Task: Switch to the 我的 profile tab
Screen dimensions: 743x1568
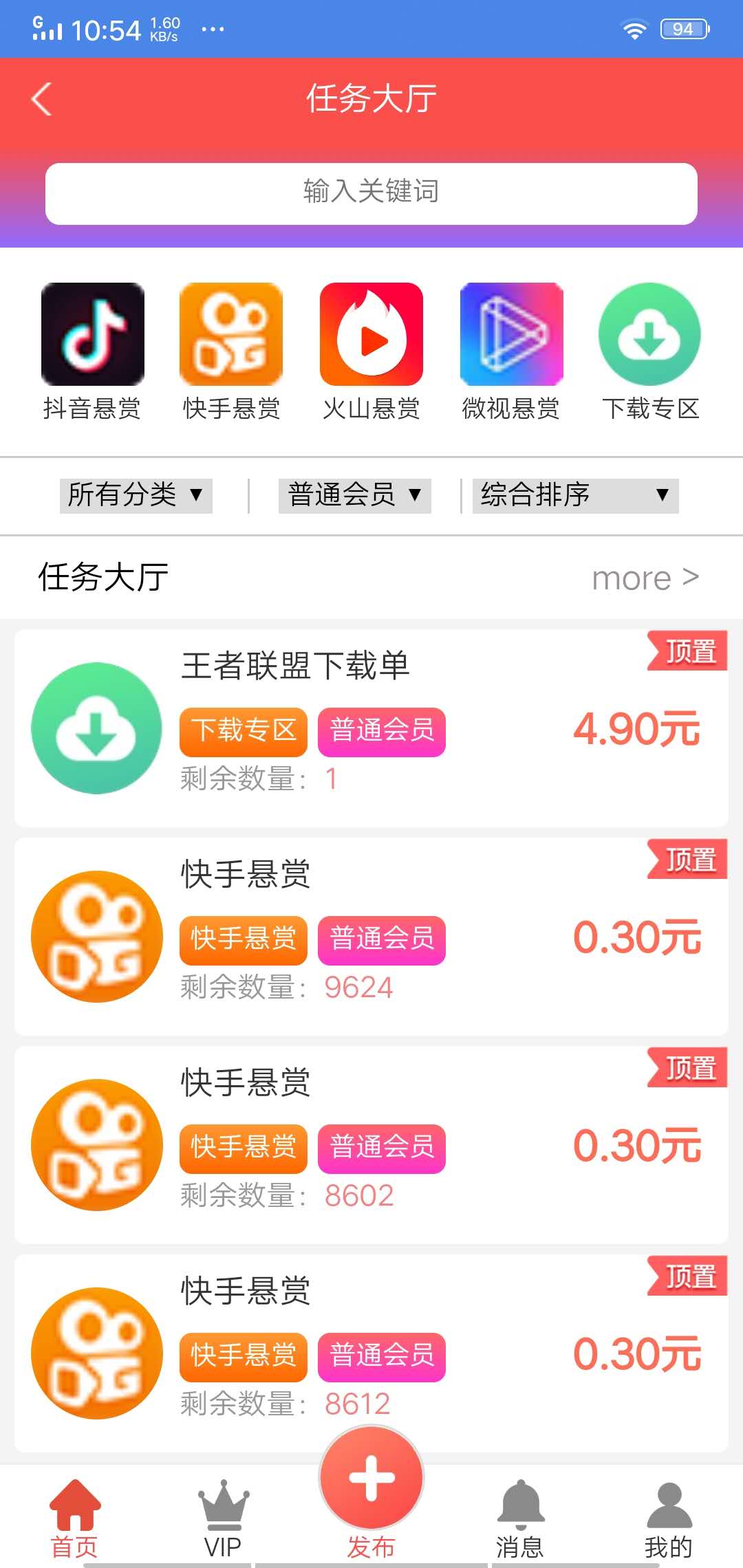Action: click(668, 1513)
